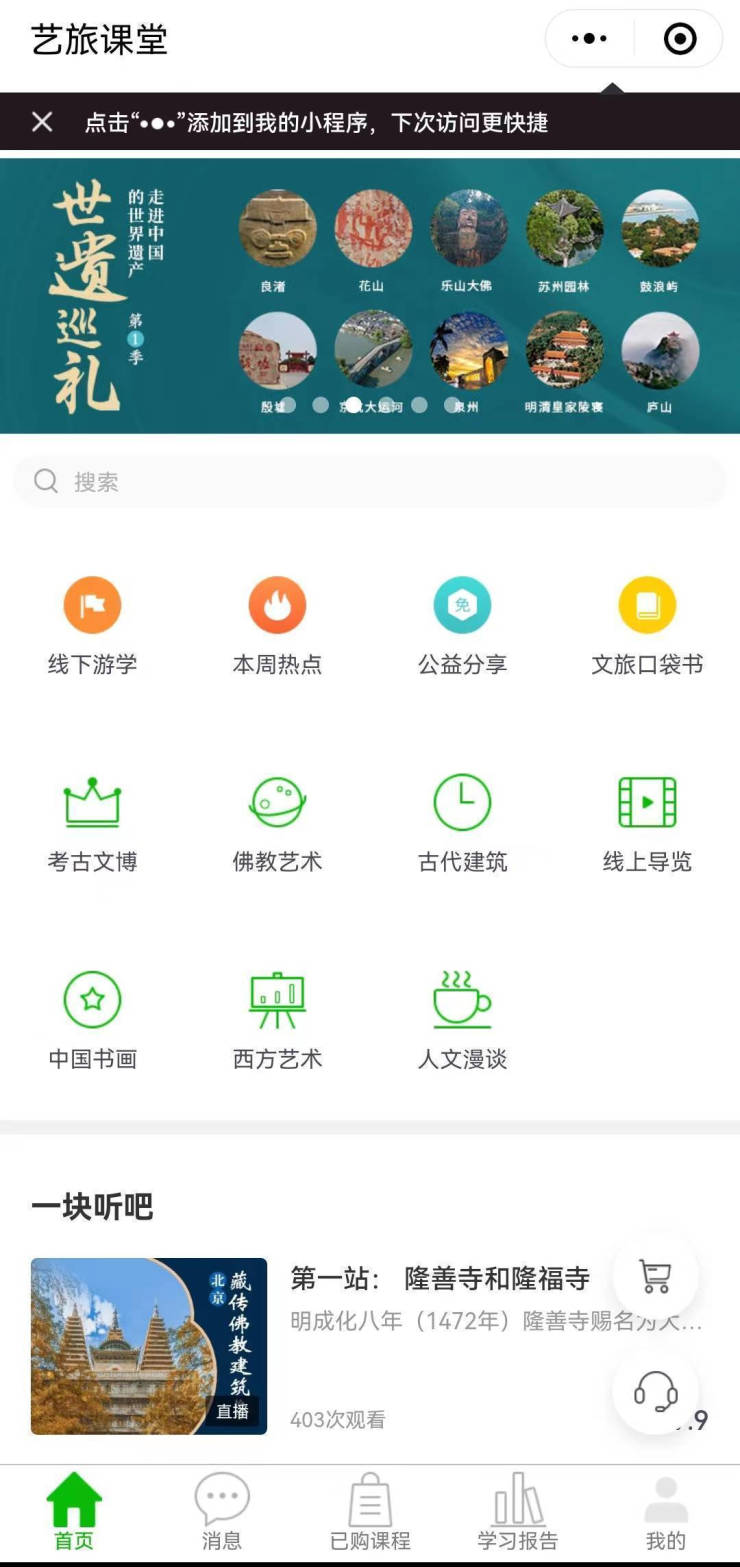The image size is (740, 1567).
Task: Open 公益分享 section
Action: coord(462,626)
